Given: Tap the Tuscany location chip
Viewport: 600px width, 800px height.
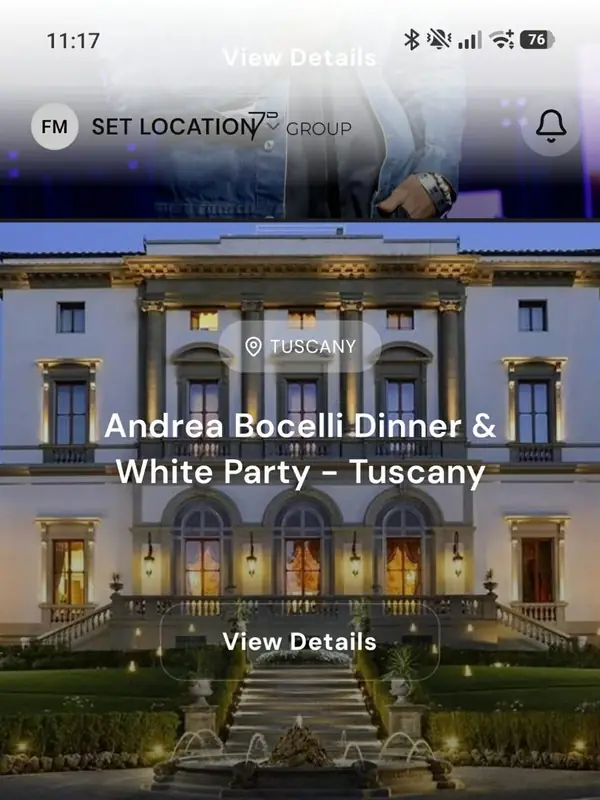Looking at the screenshot, I should point(300,347).
